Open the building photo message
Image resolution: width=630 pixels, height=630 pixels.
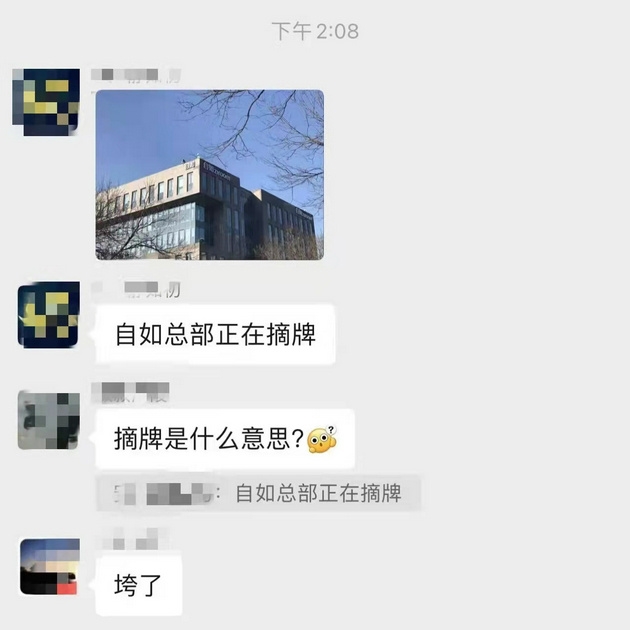pos(209,175)
